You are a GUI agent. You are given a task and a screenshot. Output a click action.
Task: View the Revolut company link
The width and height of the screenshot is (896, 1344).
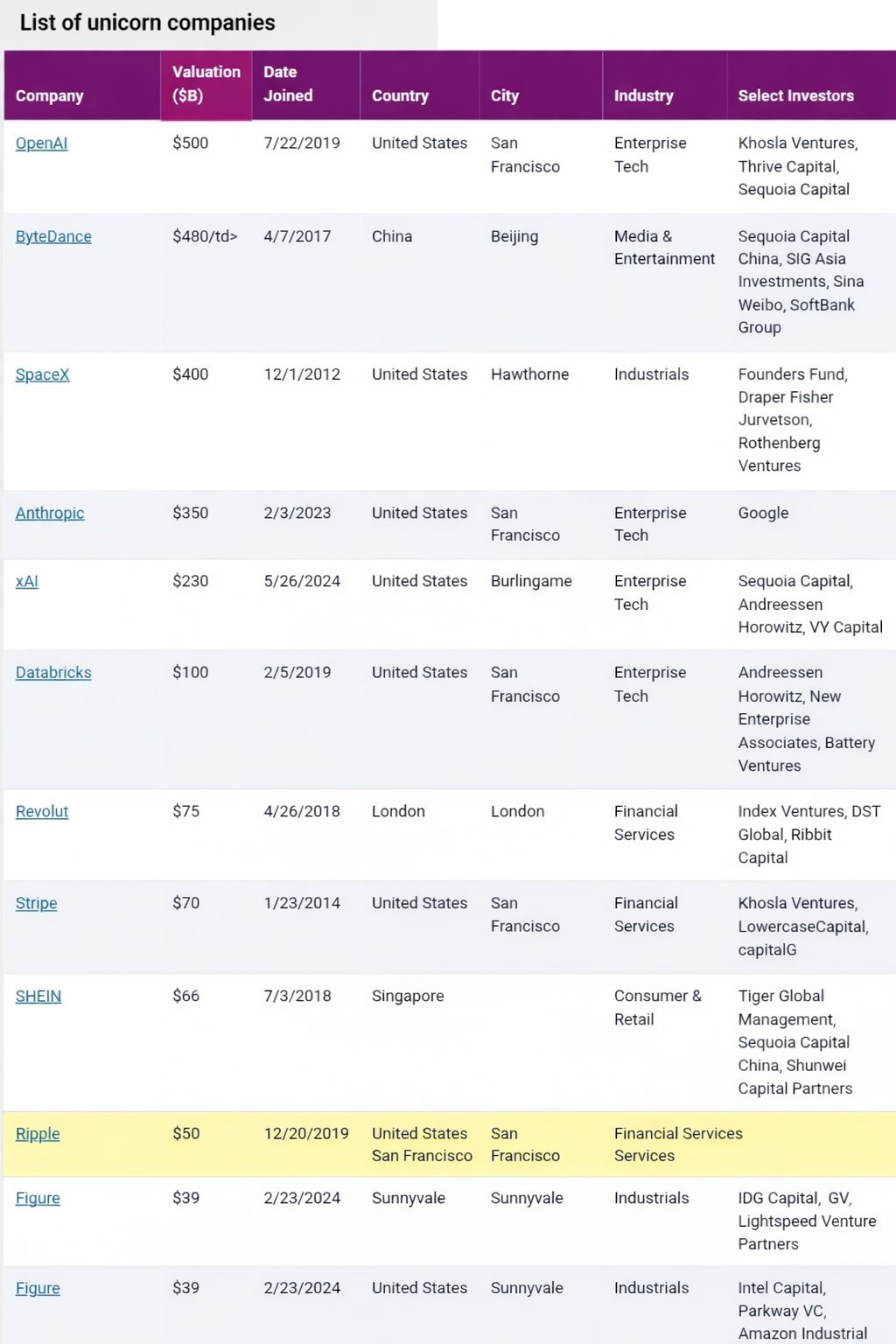point(42,811)
